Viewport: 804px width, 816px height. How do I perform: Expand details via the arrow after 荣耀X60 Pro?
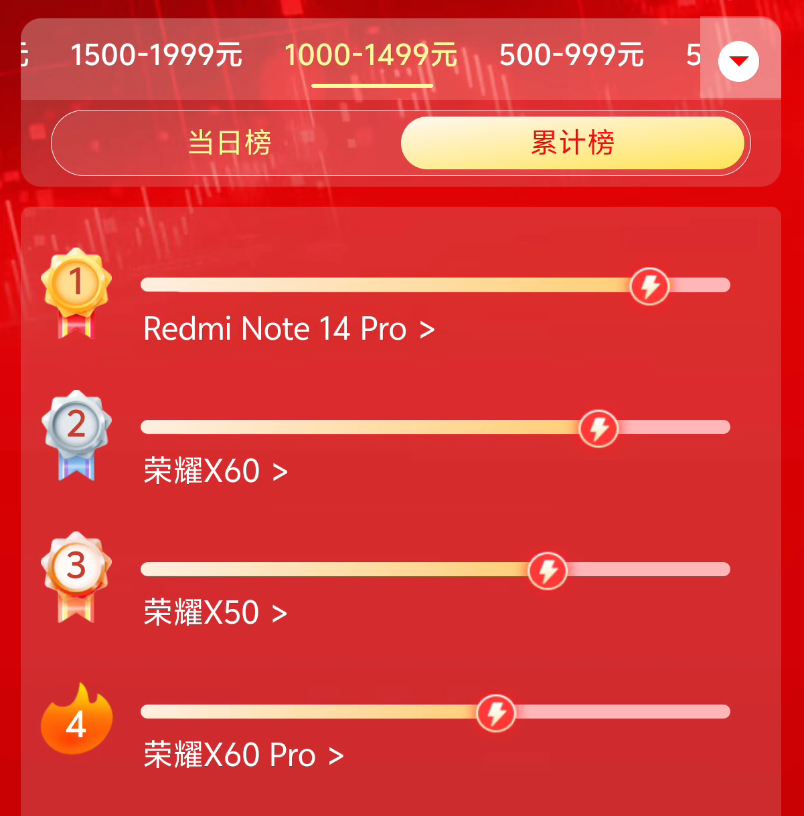coord(336,755)
